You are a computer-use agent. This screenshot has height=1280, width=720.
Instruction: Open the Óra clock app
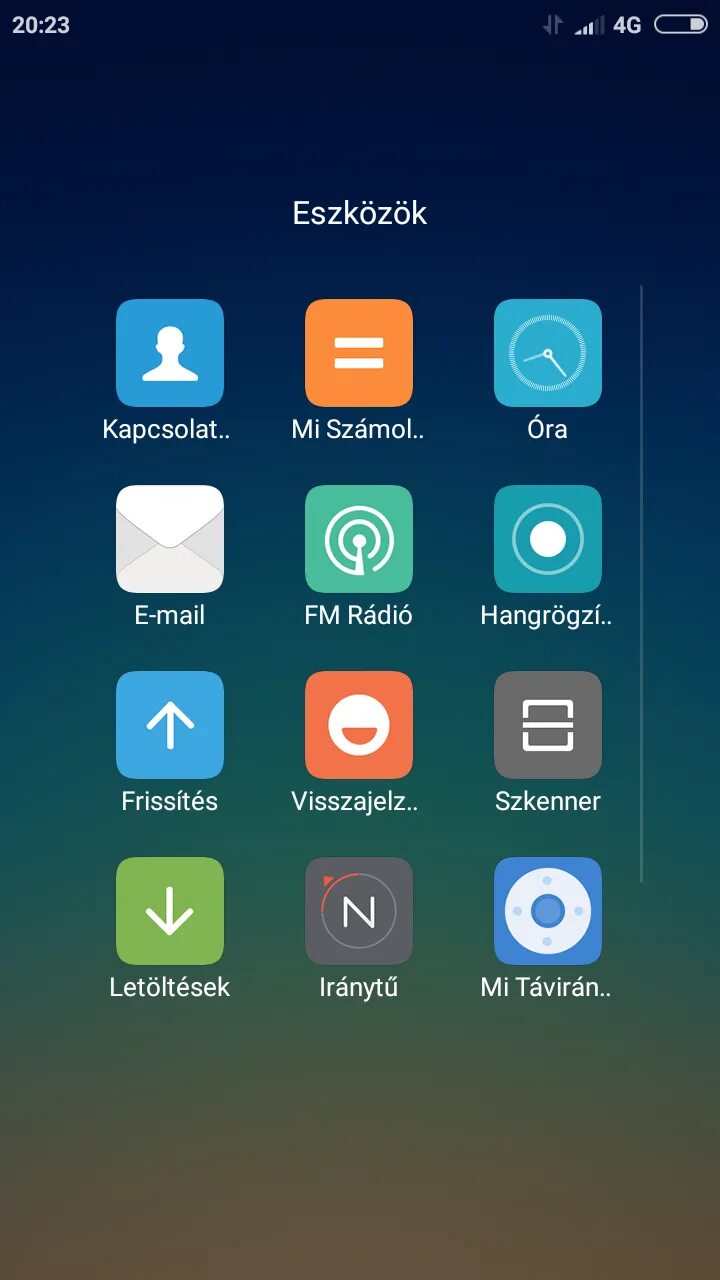(x=548, y=353)
